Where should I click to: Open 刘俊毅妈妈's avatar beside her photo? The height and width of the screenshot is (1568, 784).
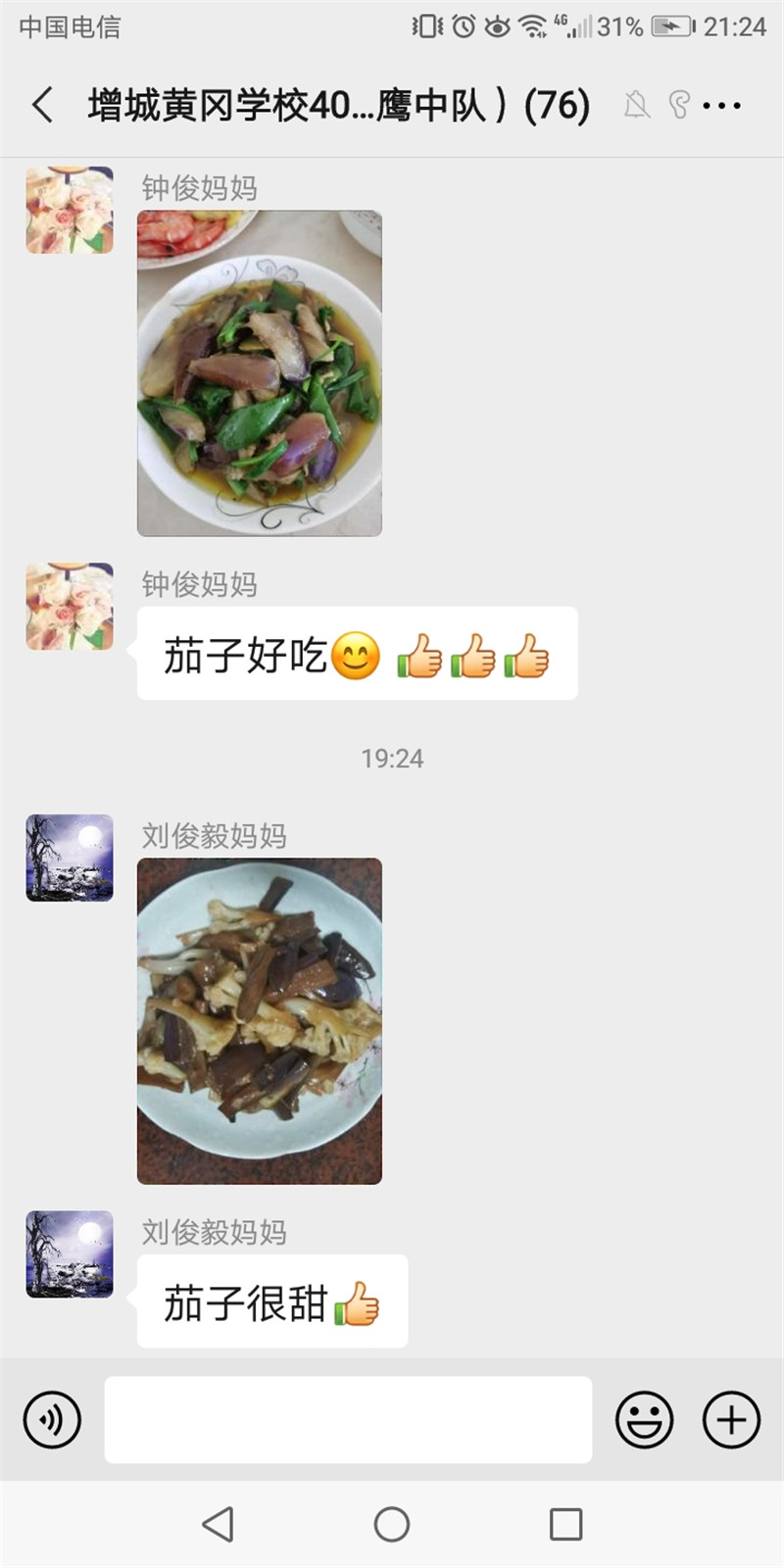(x=70, y=857)
